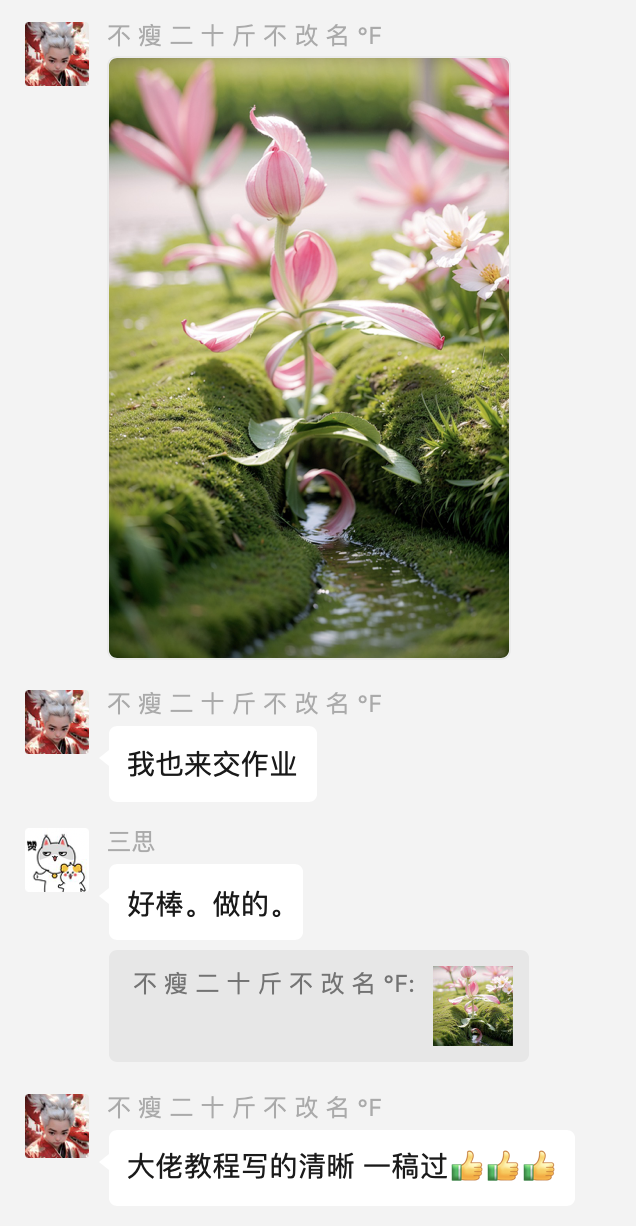This screenshot has width=636, height=1226.
Task: View 三思's profile via the cat avatar
Action: (57, 860)
